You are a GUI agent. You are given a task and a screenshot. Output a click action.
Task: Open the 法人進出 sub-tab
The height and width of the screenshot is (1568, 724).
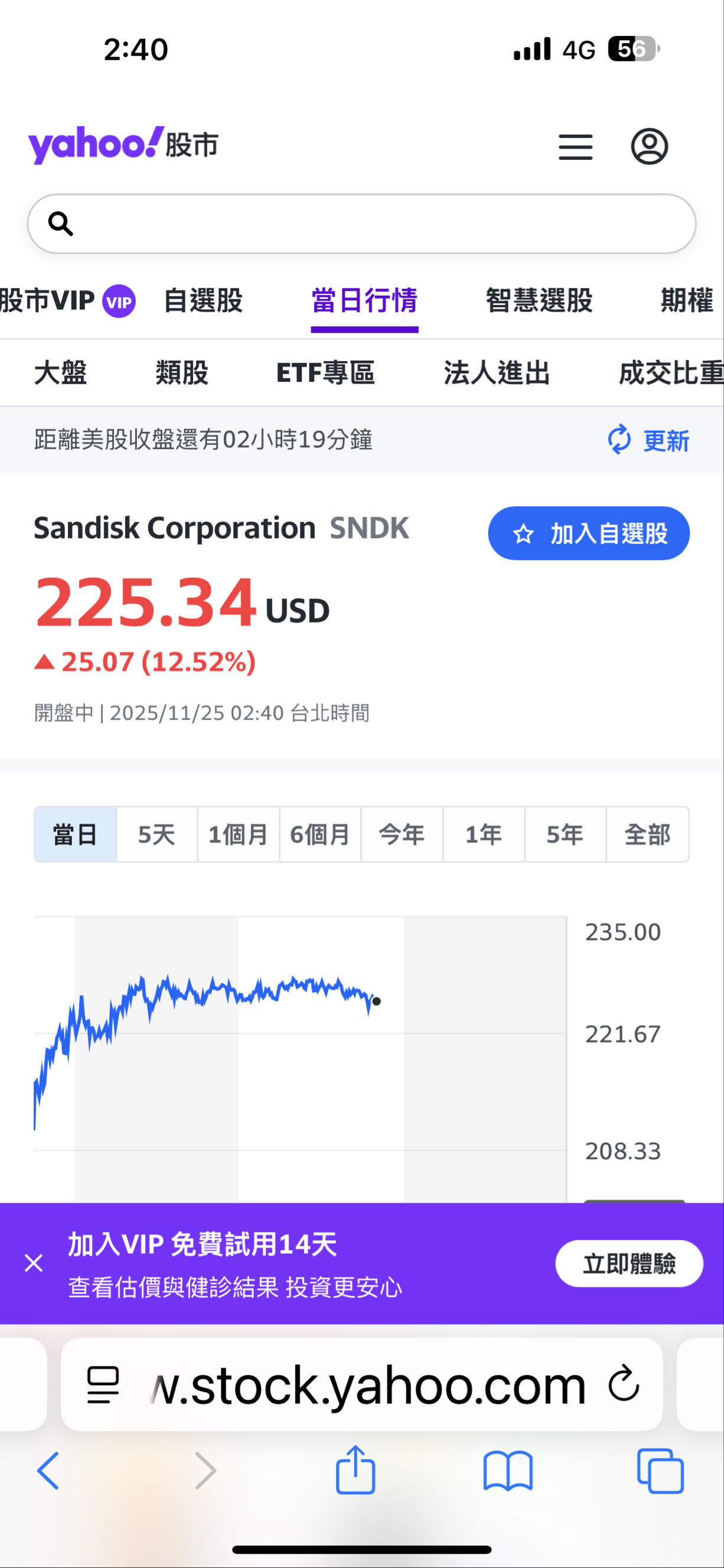point(496,372)
